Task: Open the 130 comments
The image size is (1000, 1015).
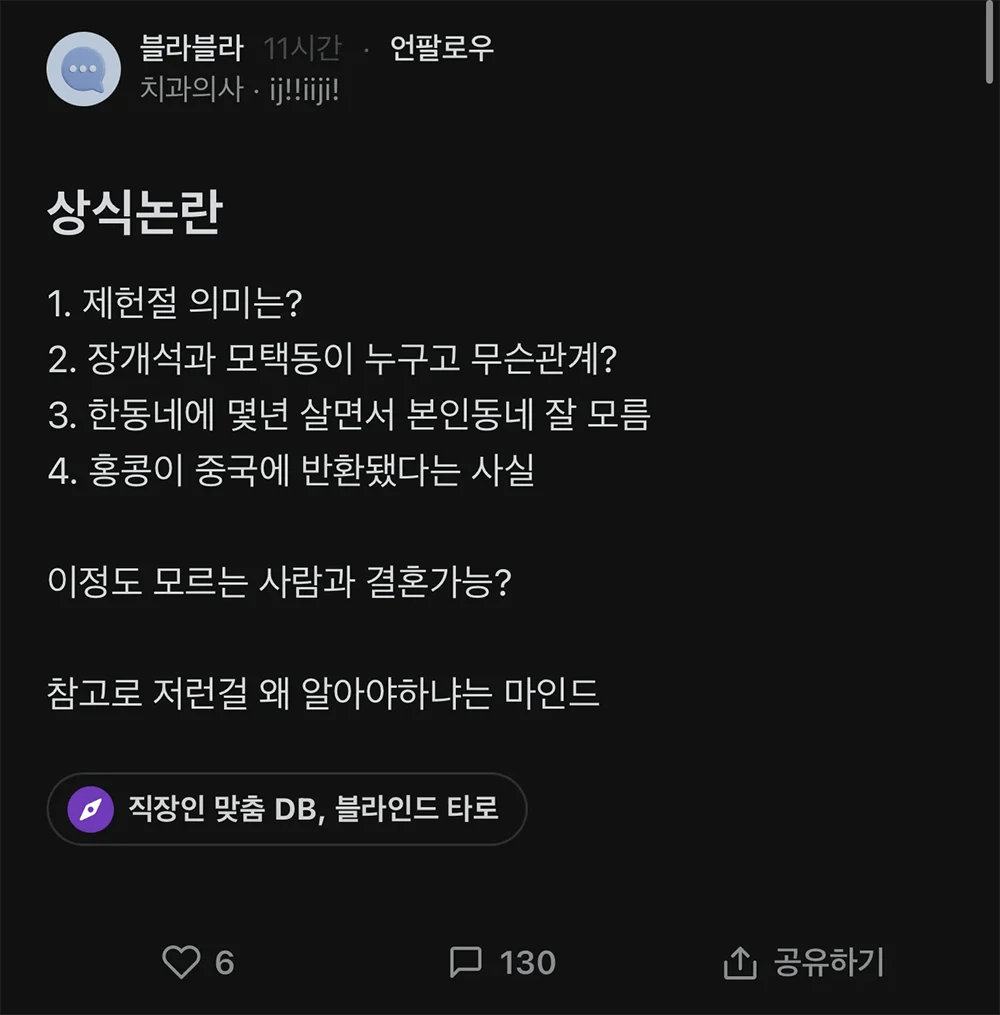Action: point(502,962)
